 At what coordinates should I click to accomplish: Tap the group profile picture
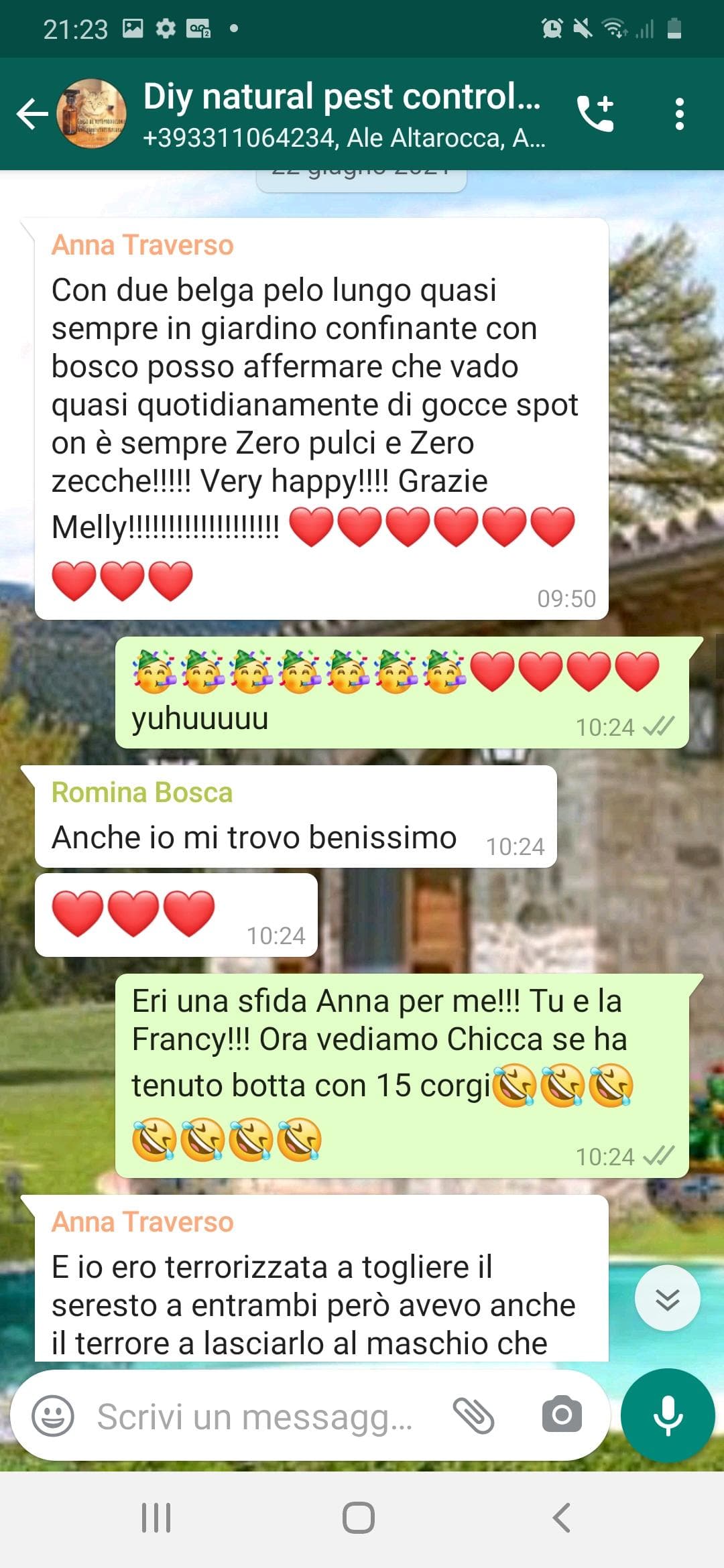(92, 113)
